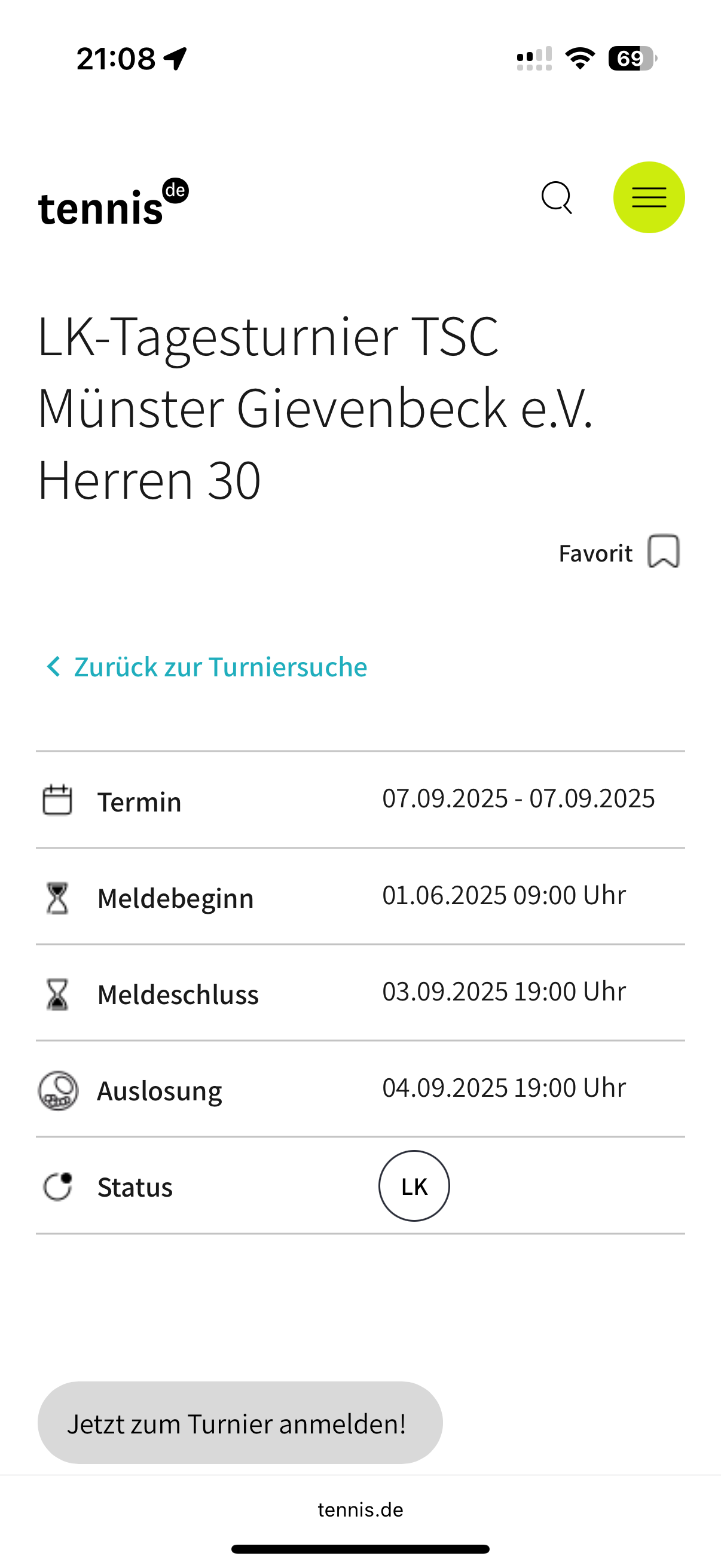Mark the tournament as Favorit
The image size is (721, 1568).
619,552
